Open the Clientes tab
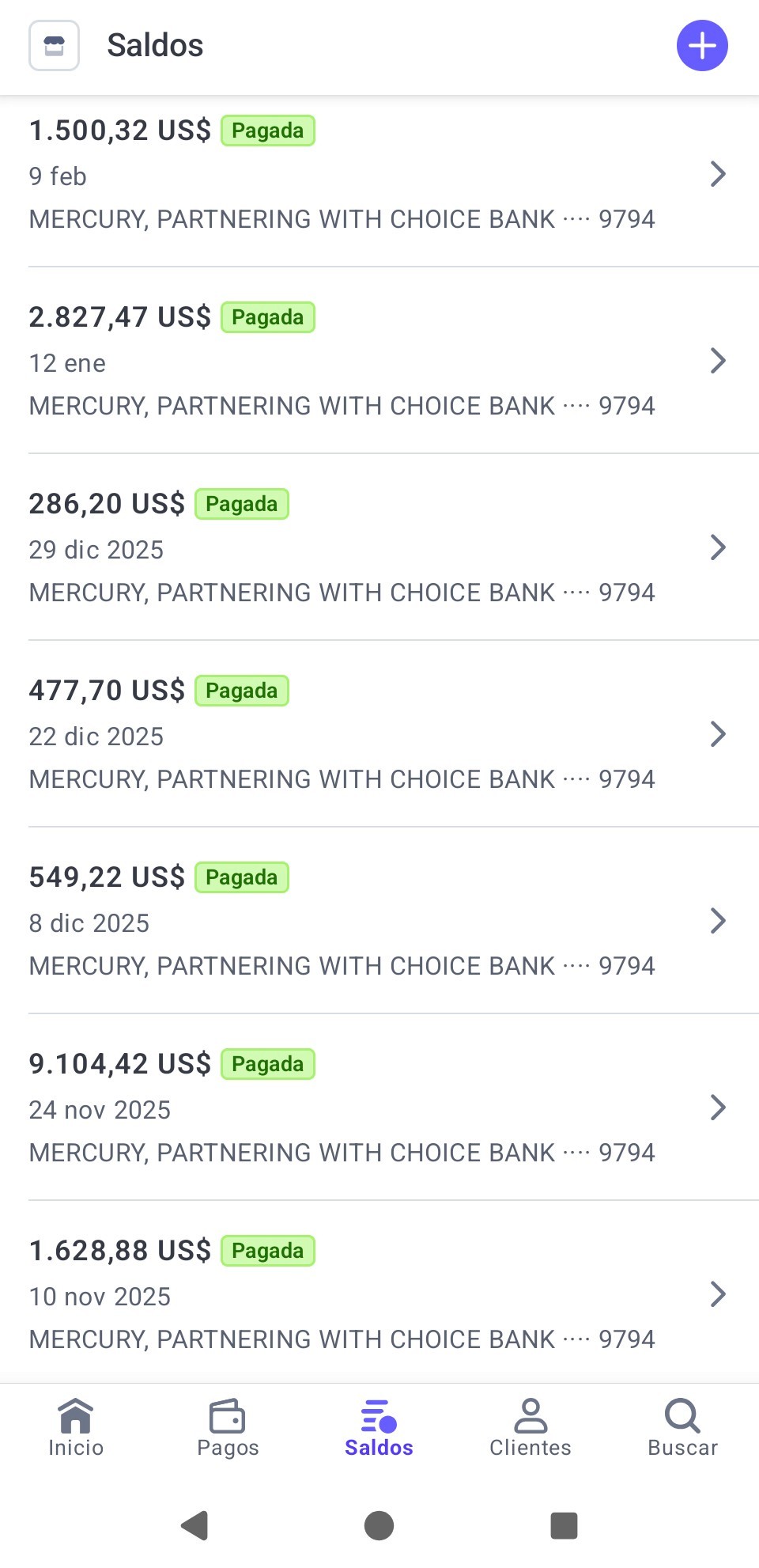The height and width of the screenshot is (1568, 759). 531,1428
